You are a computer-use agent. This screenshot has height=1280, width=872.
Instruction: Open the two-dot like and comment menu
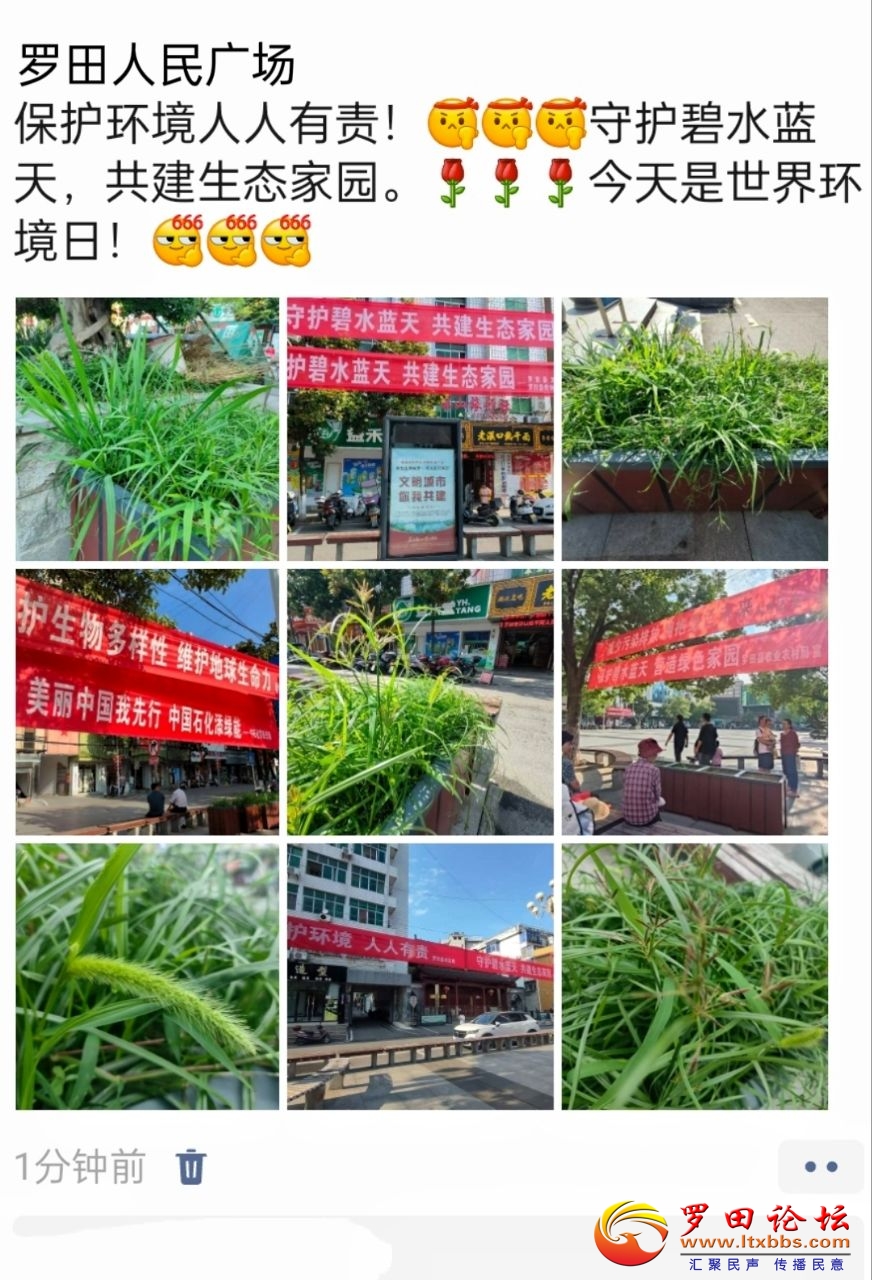[820, 1166]
